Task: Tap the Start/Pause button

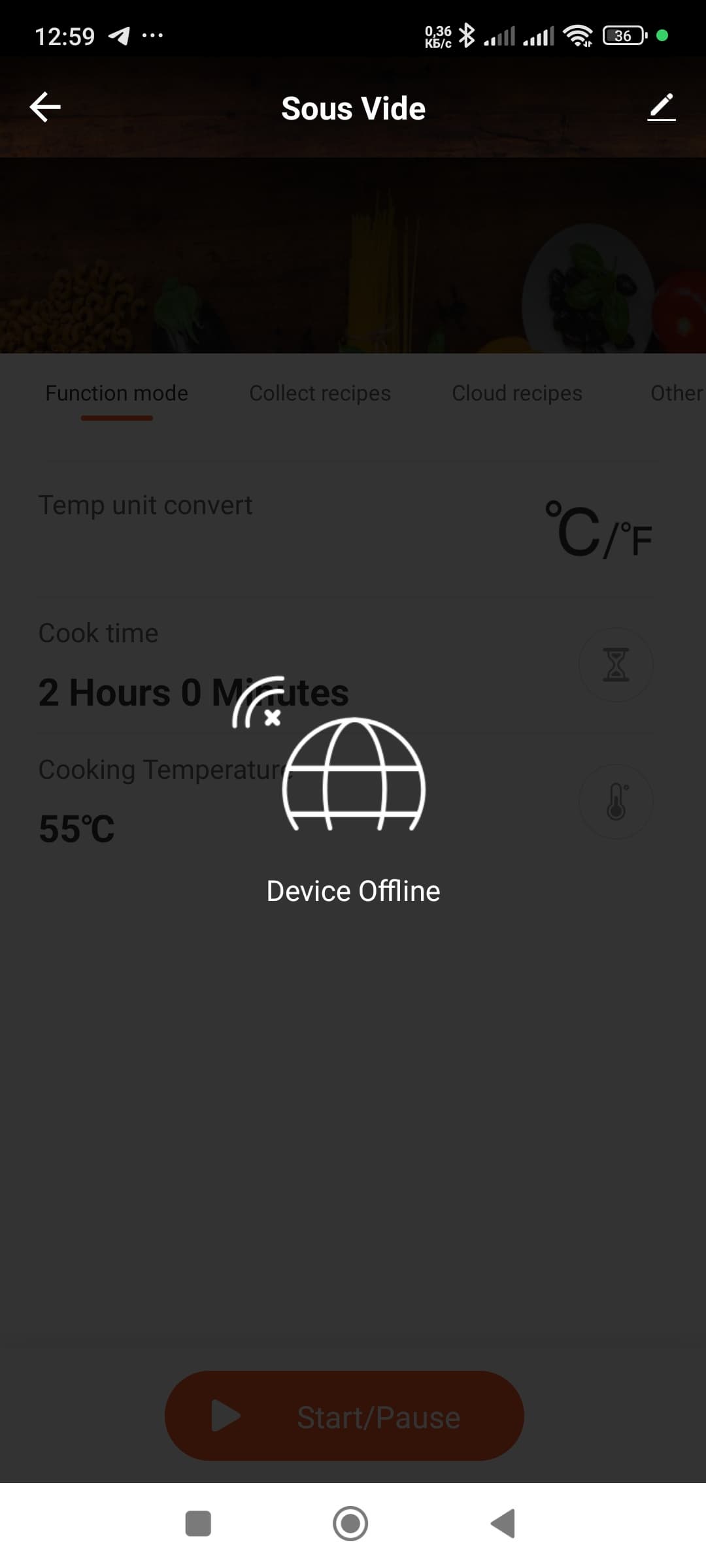Action: pos(345,1416)
